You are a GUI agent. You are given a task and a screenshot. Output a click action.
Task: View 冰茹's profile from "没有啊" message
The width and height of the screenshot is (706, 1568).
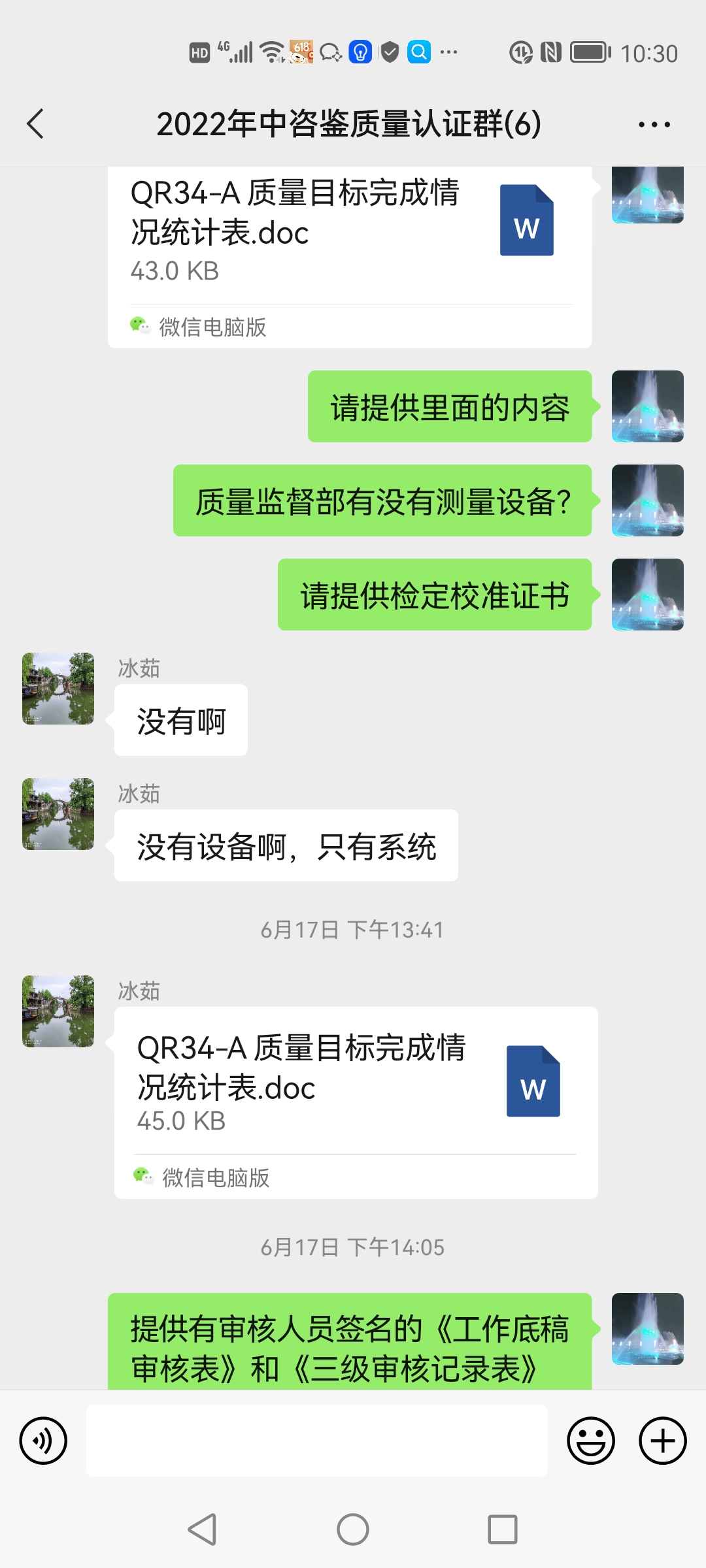click(58, 689)
